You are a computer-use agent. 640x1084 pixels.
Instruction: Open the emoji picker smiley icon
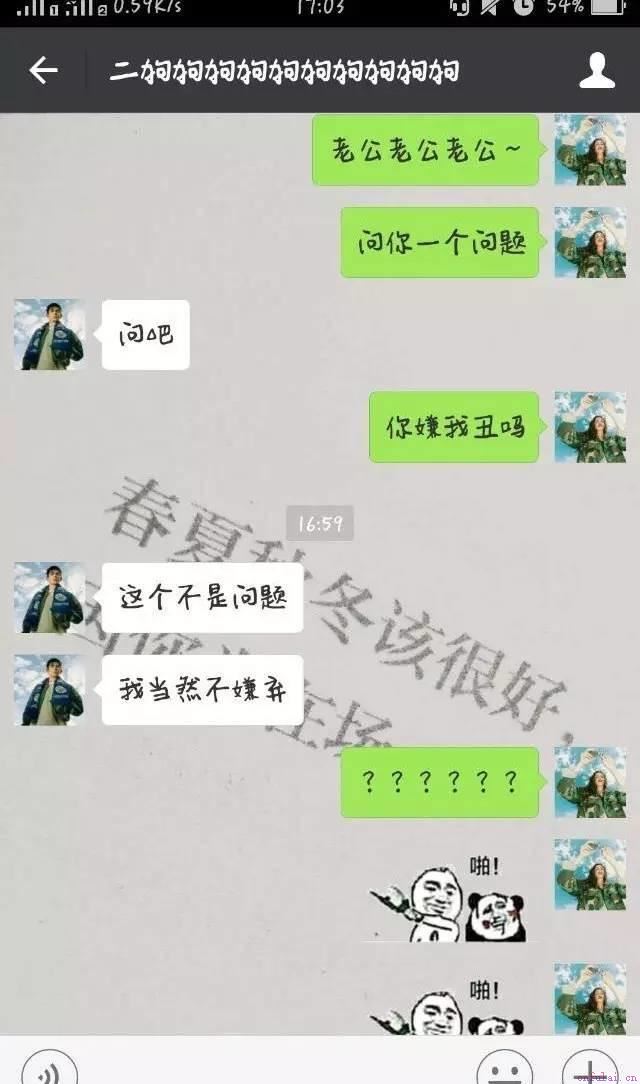pos(505,1068)
